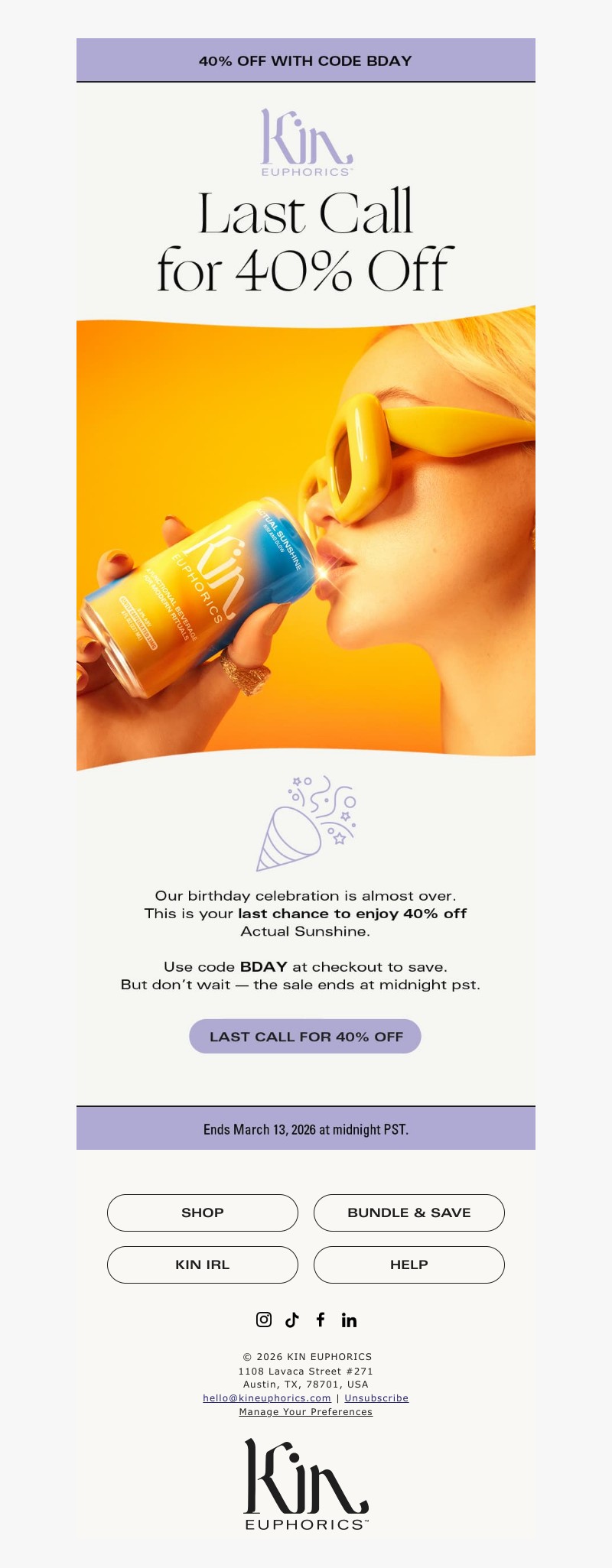612x1568 pixels.
Task: Open Kin's Facebook page
Action: coord(321,1319)
